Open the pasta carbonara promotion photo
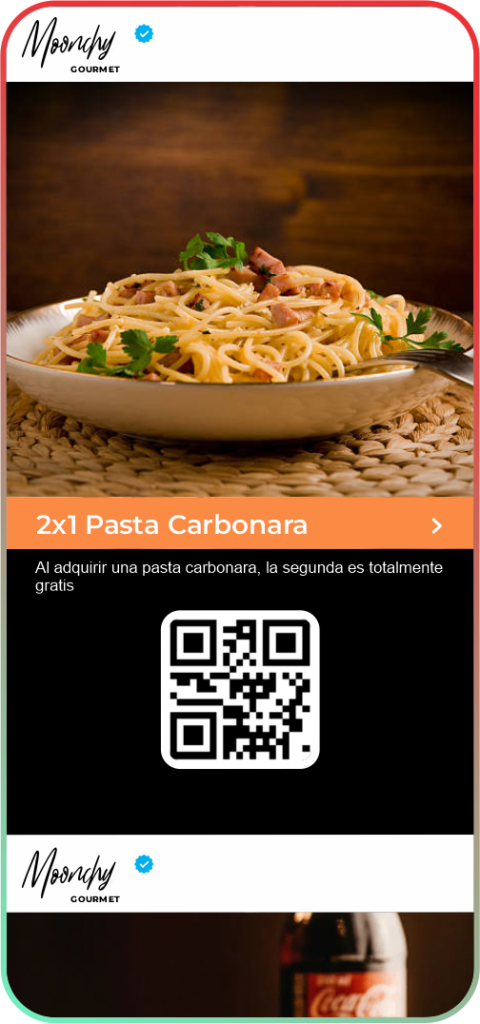This screenshot has width=480, height=1024. click(x=240, y=289)
